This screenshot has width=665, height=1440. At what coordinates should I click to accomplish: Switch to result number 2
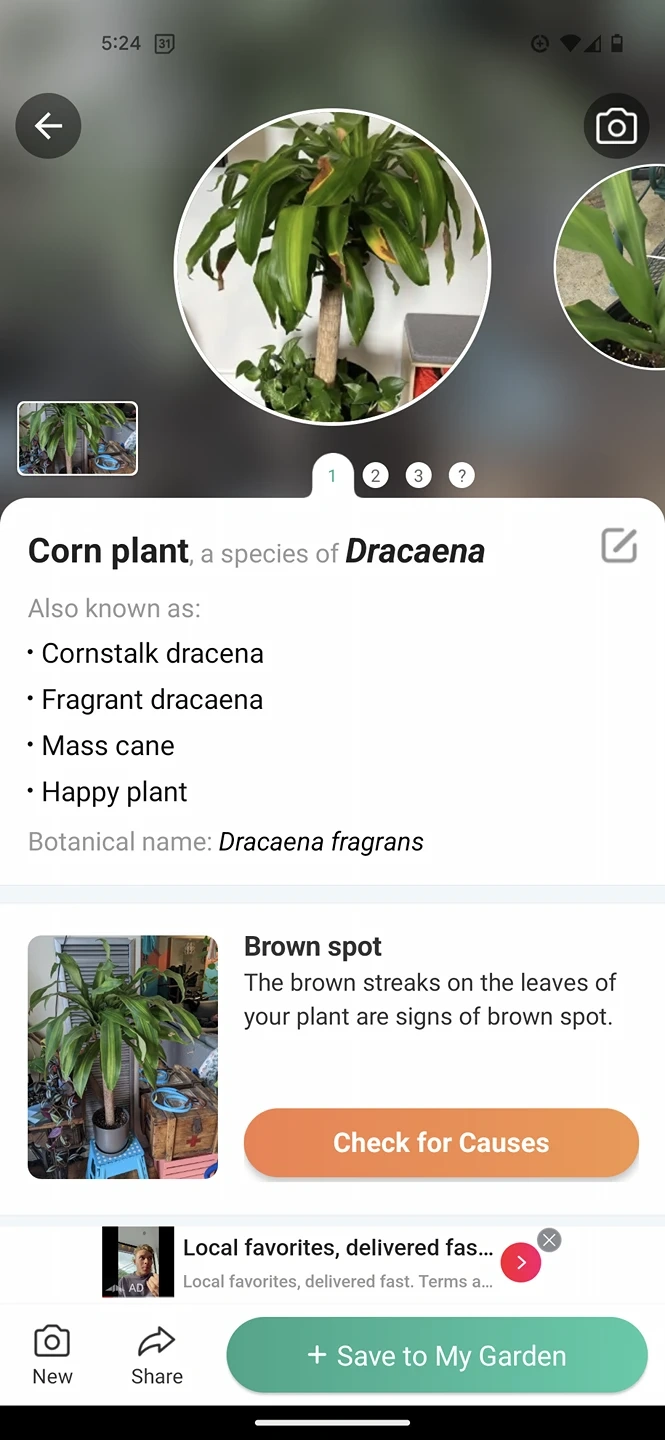click(x=375, y=476)
